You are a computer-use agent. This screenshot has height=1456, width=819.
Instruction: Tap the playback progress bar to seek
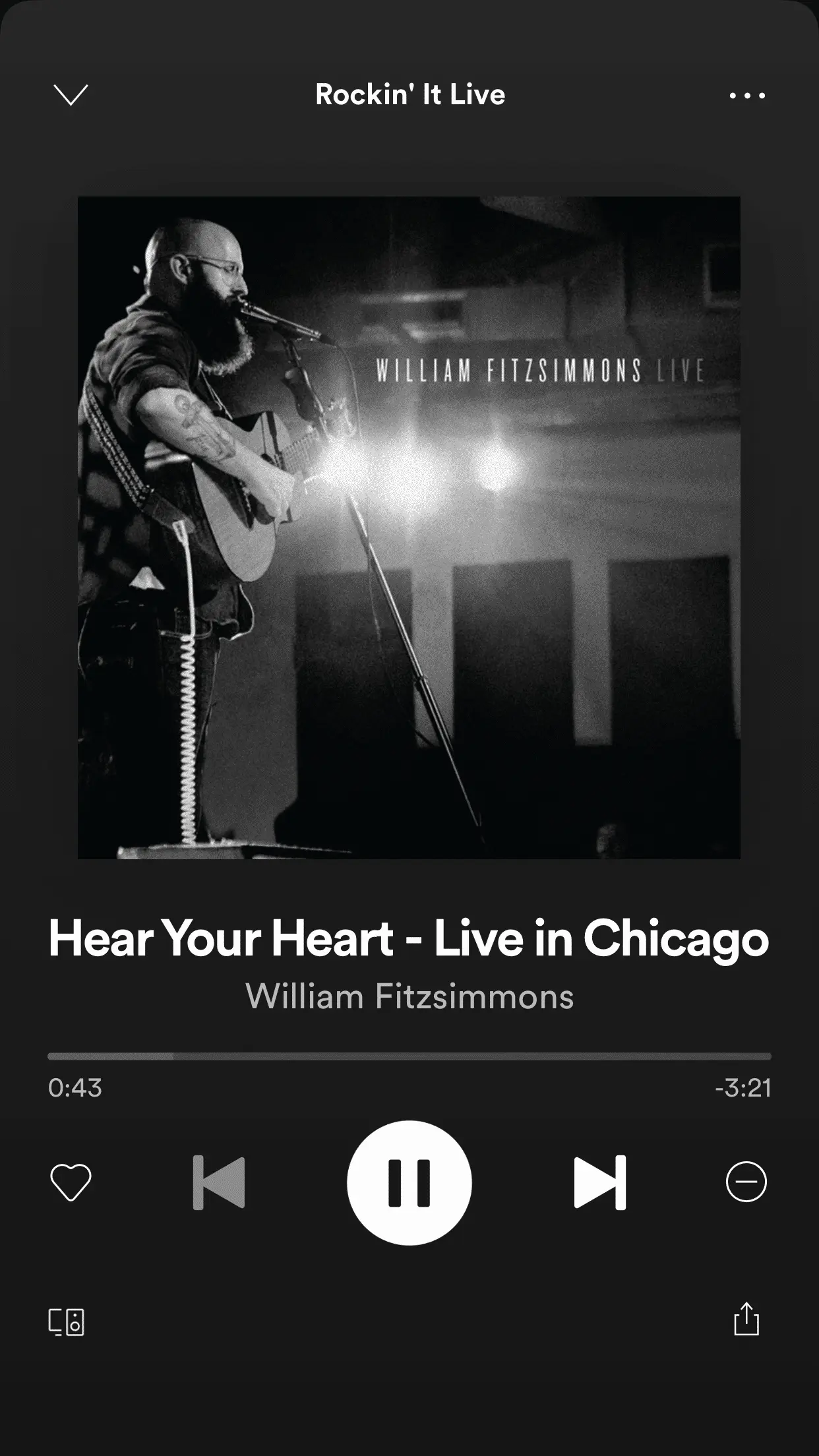[409, 1056]
